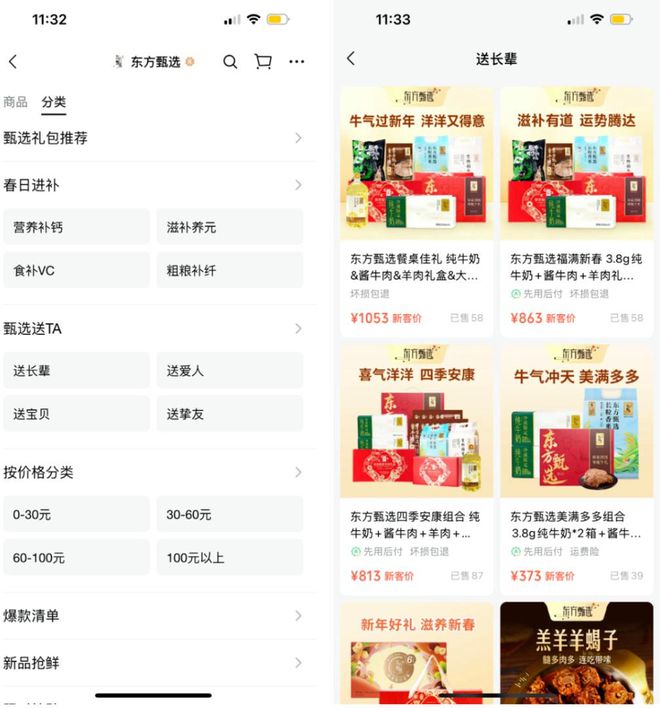Screen dimensions: 660x708
Task: Select the 滋补养元 chip
Action: 229,227
